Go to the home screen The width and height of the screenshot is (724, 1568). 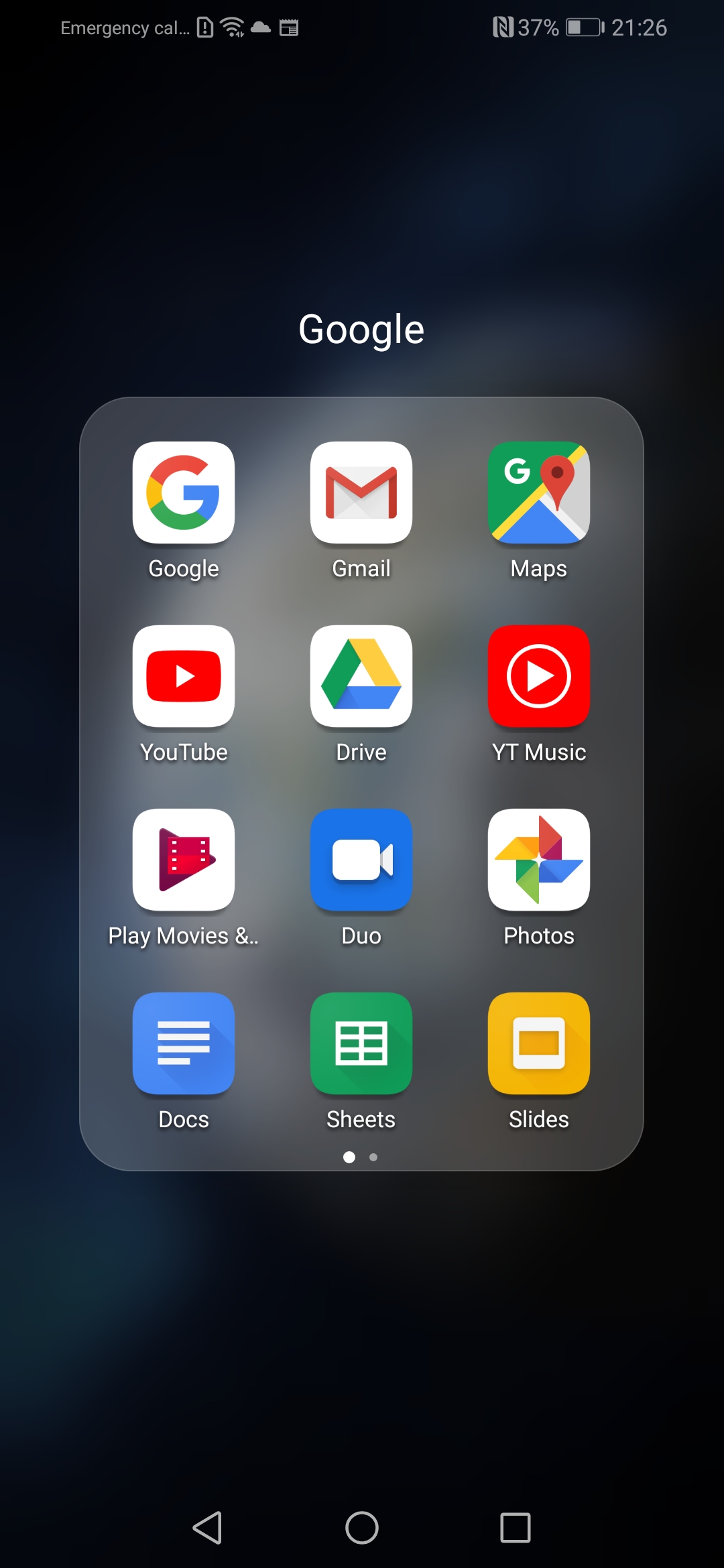[x=362, y=1528]
